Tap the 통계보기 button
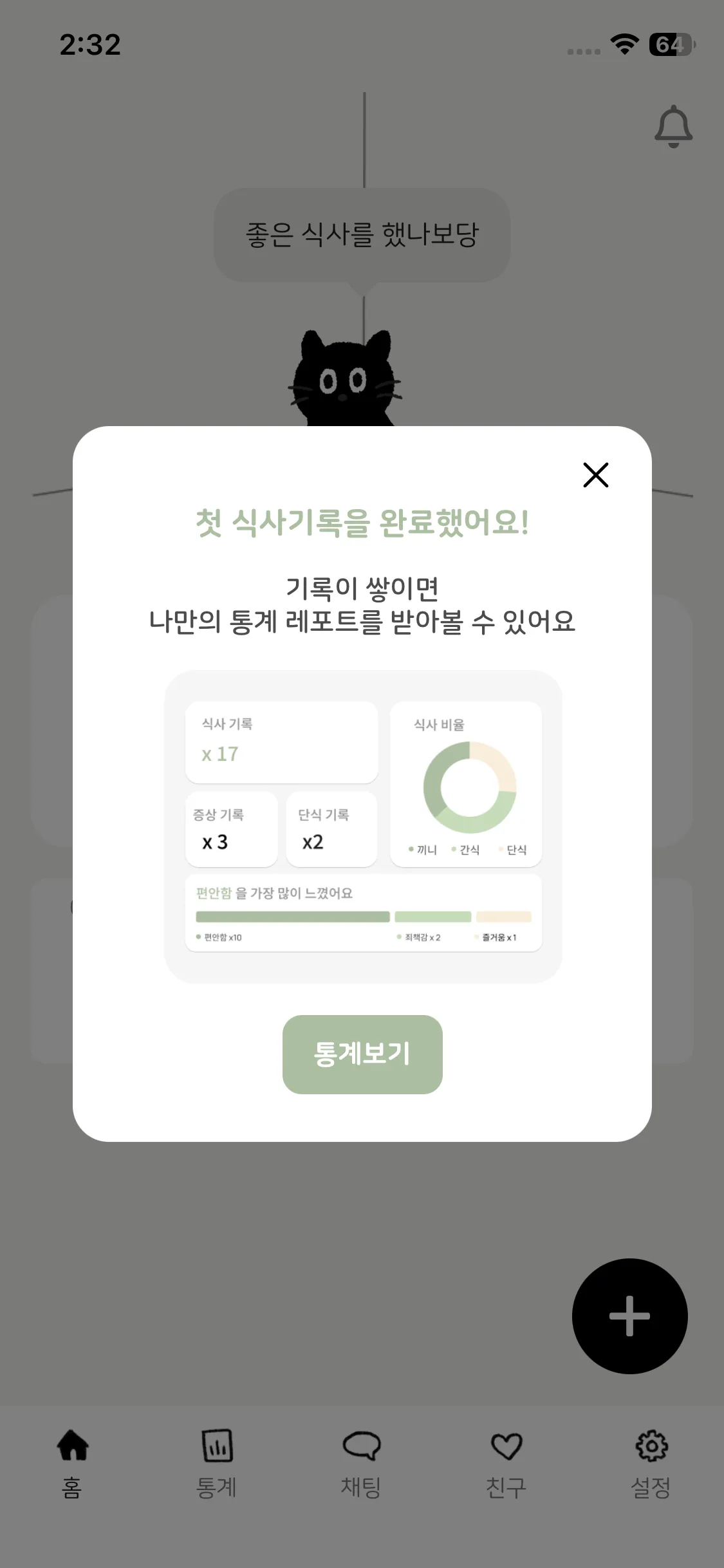The image size is (724, 1568). (x=362, y=1054)
